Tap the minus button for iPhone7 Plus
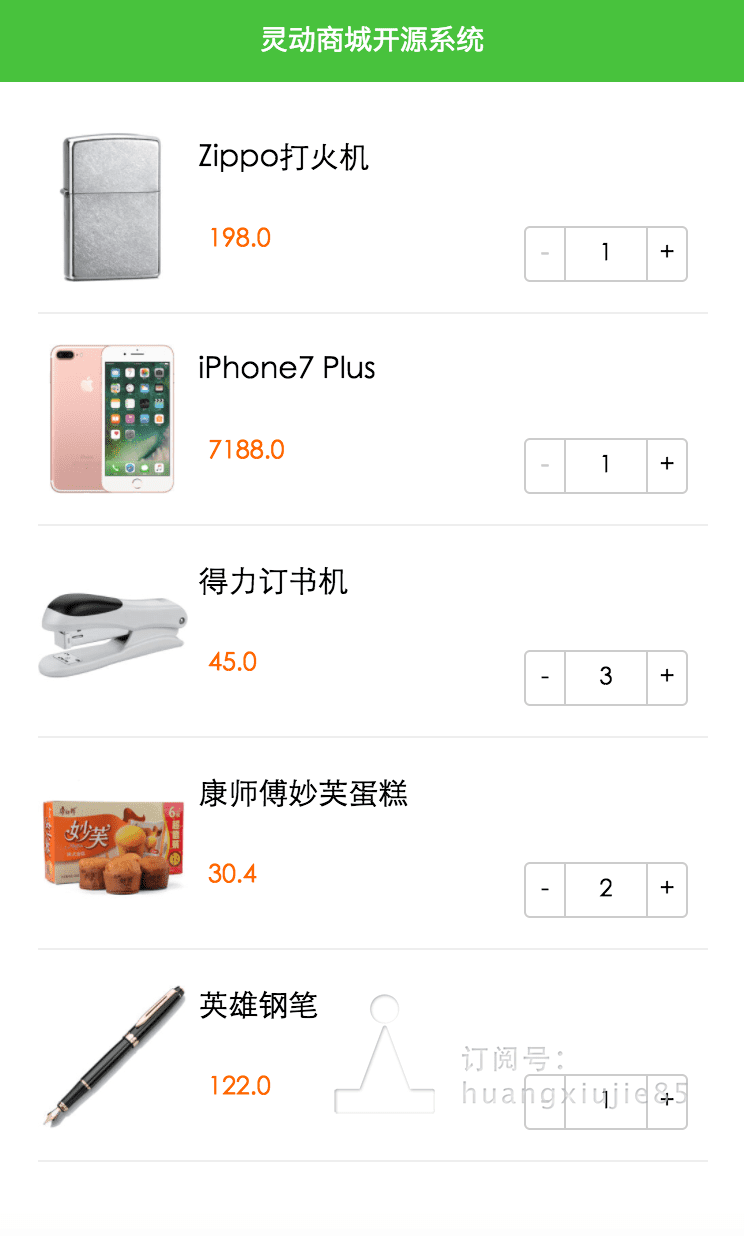 [545, 466]
